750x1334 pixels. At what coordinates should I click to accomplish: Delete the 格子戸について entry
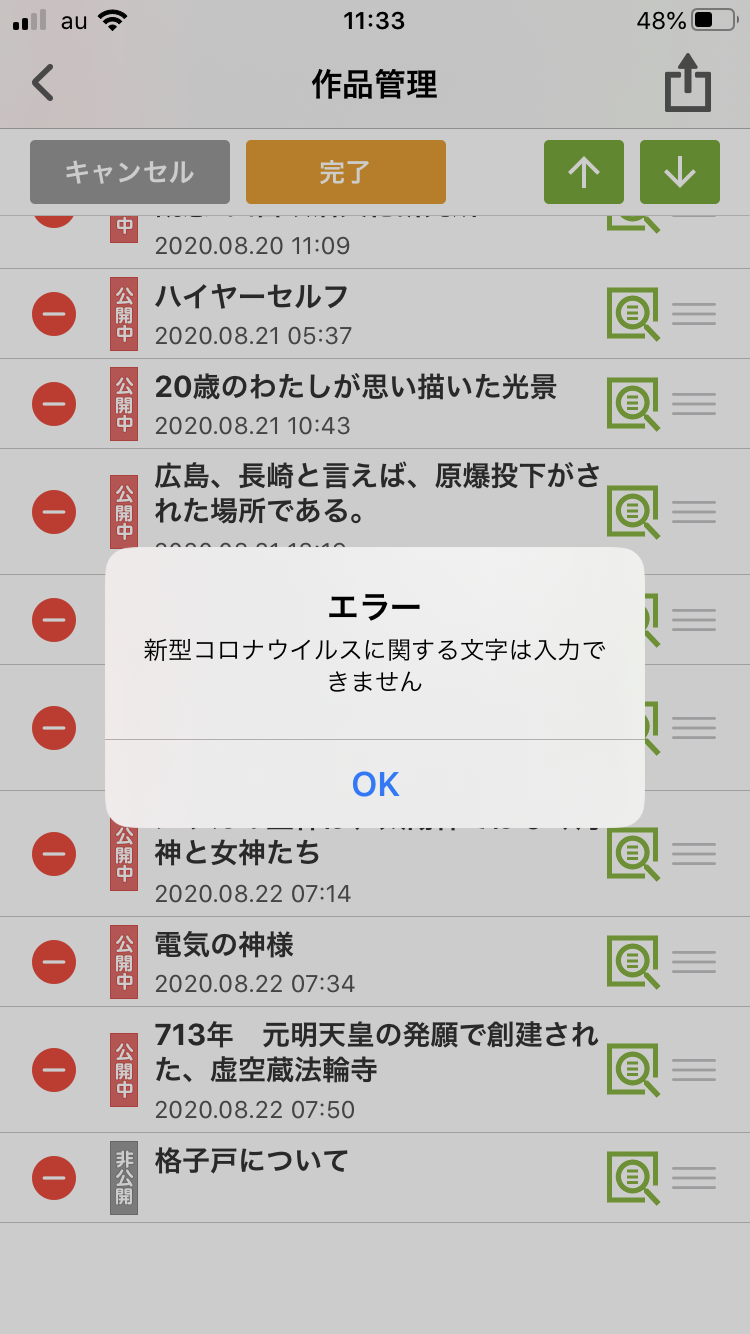tap(54, 1178)
